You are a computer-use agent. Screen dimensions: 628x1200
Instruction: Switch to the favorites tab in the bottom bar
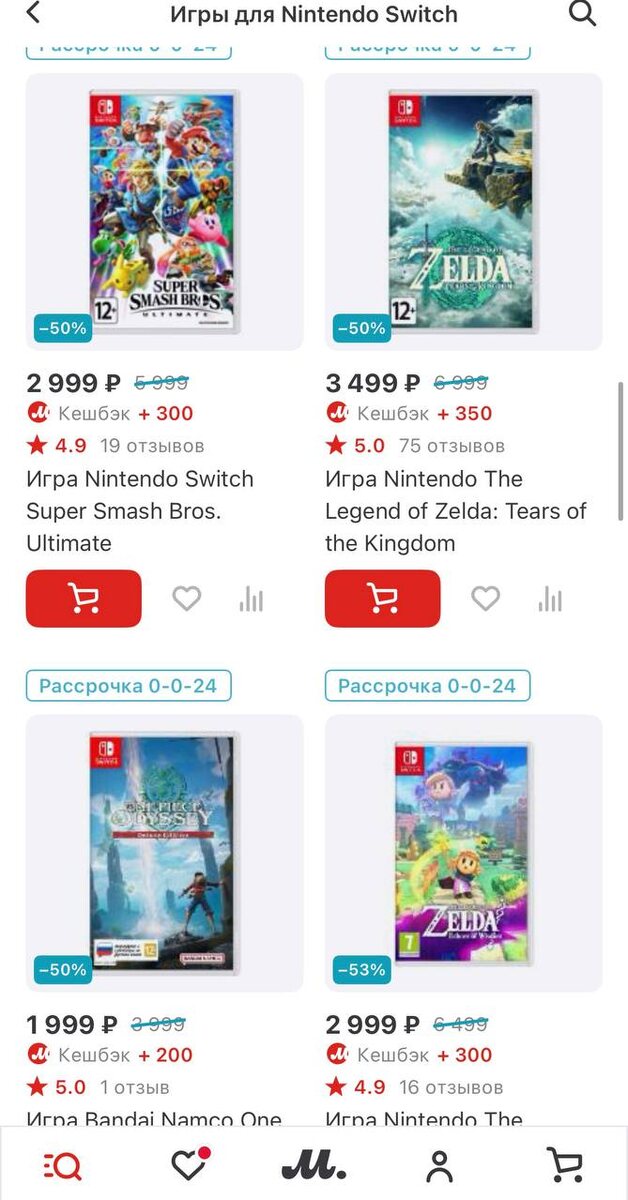[189, 1165]
